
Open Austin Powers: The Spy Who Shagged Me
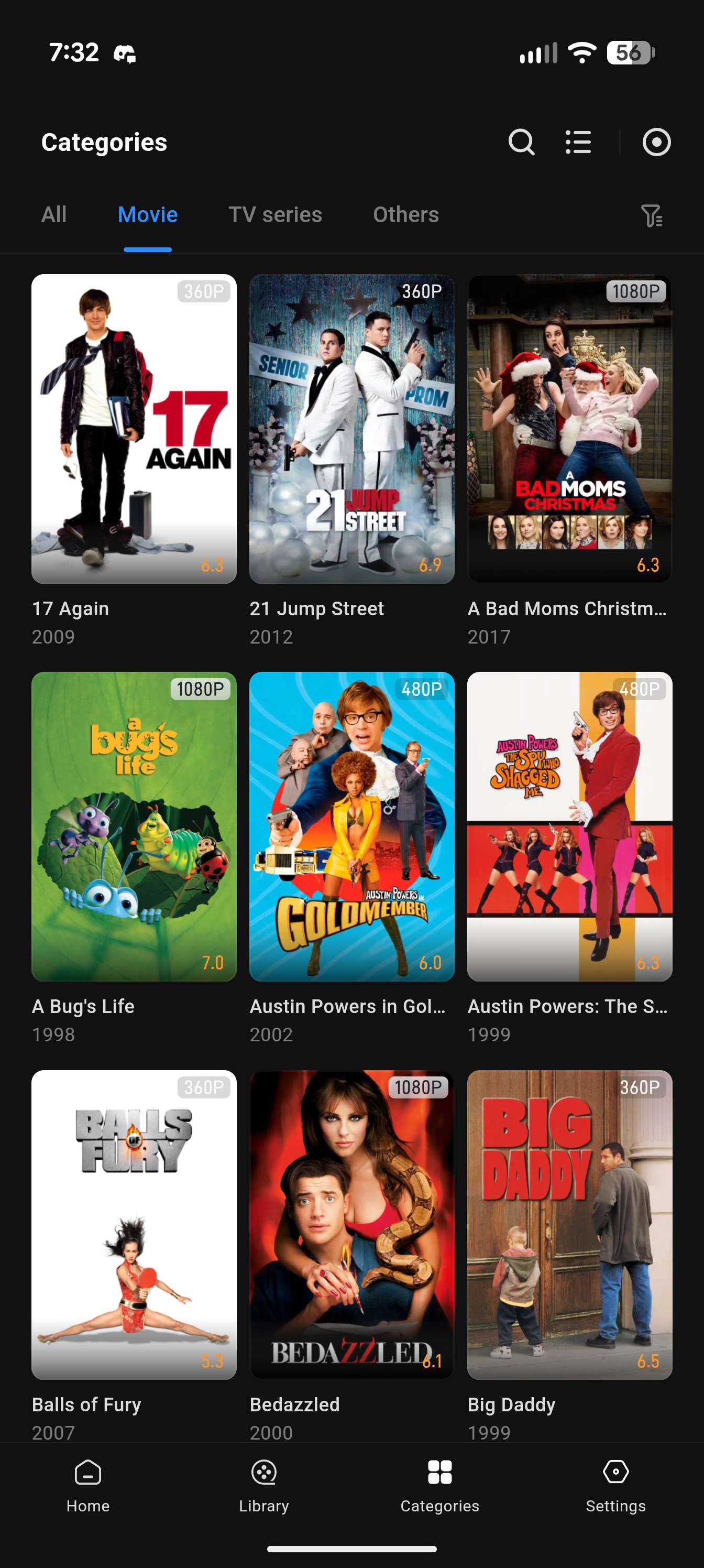click(569, 826)
